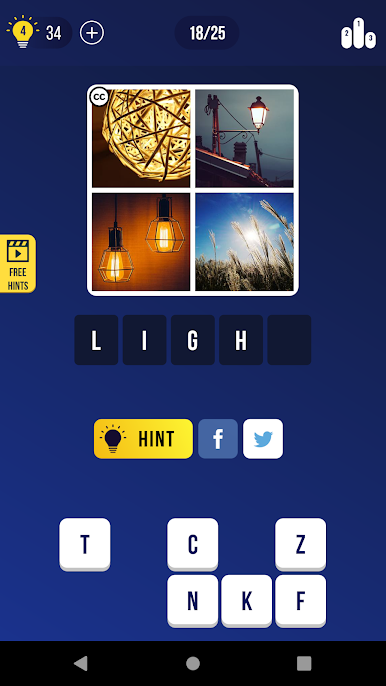Enlarge the street lamp picture
The height and width of the screenshot is (686, 386).
pos(244,138)
